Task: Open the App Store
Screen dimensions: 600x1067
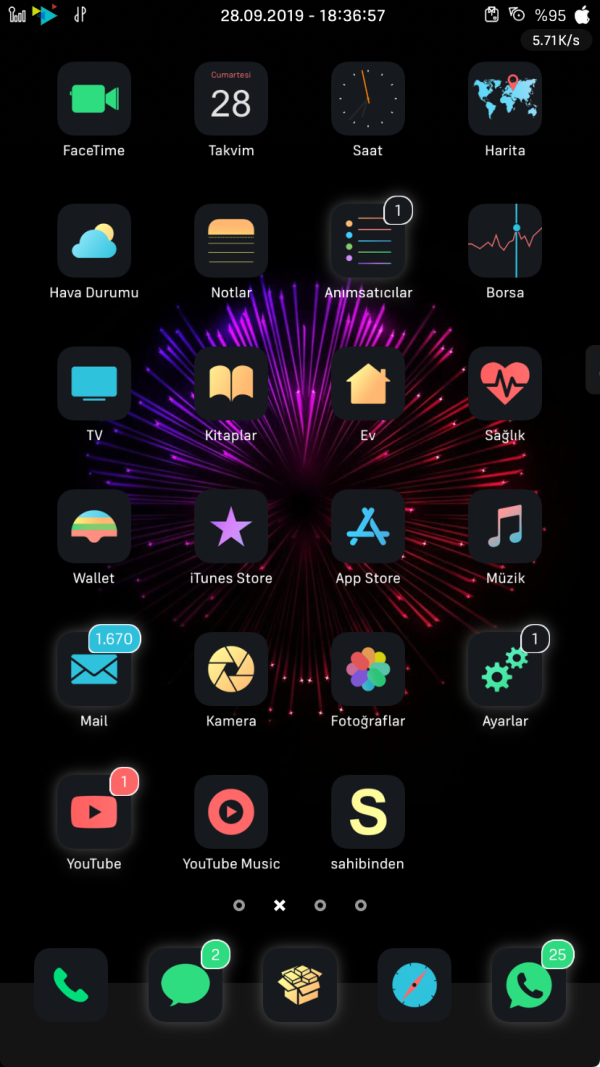Action: tap(368, 526)
